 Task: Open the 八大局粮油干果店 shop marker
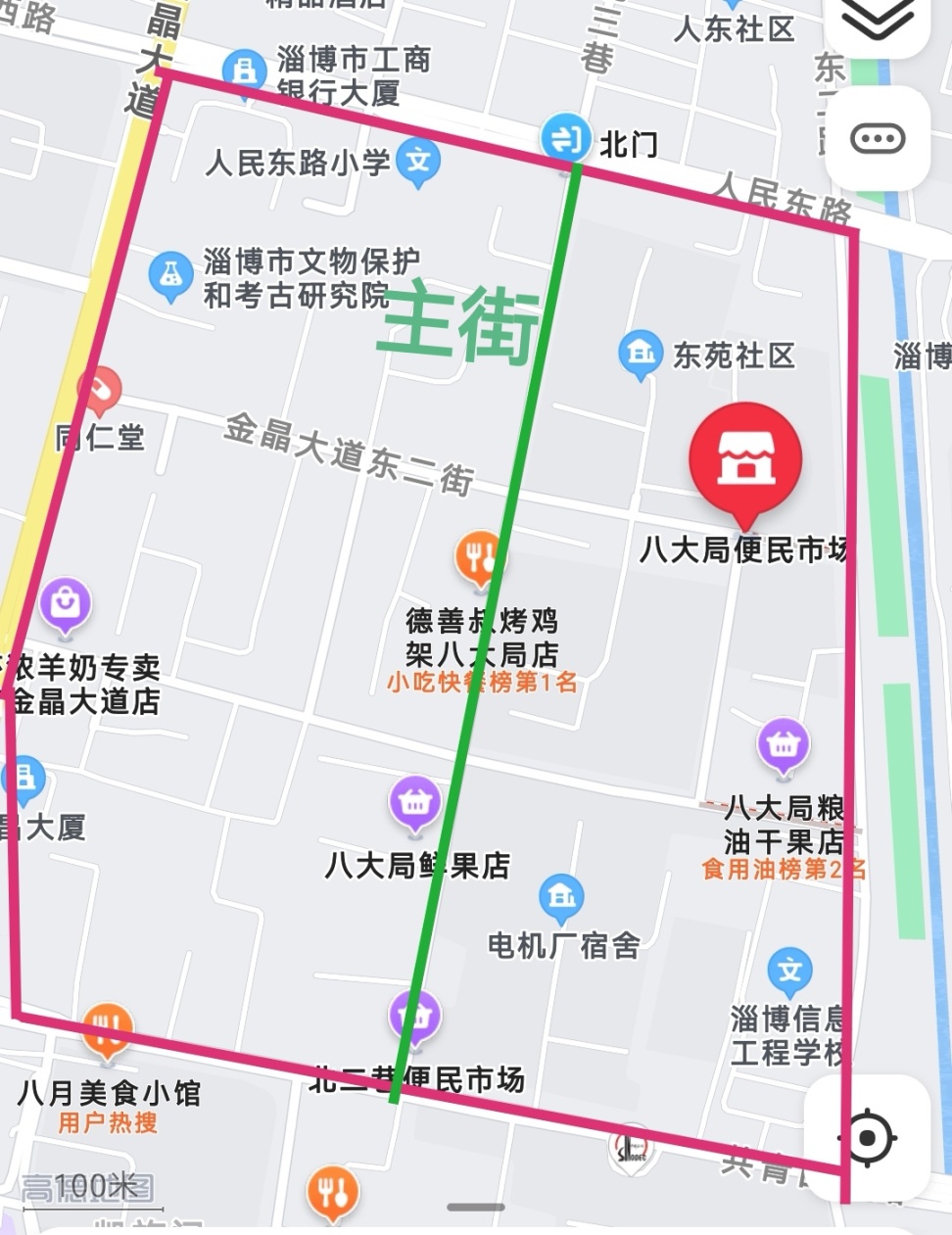pyautogui.click(x=783, y=746)
